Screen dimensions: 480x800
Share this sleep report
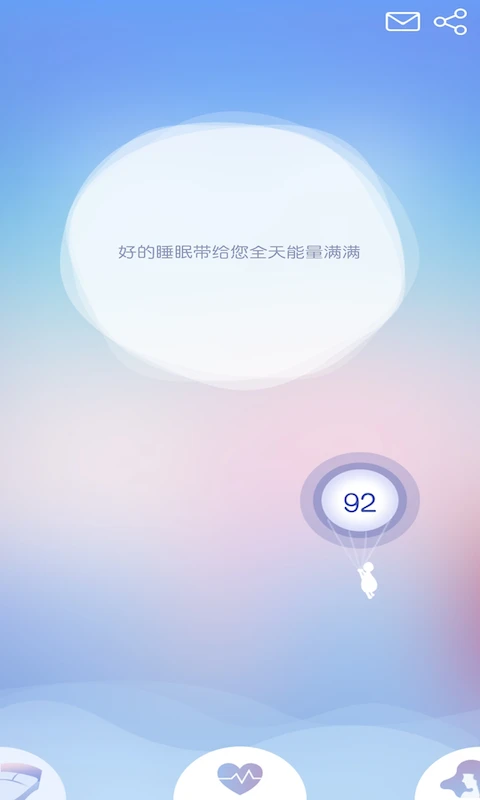[450, 21]
